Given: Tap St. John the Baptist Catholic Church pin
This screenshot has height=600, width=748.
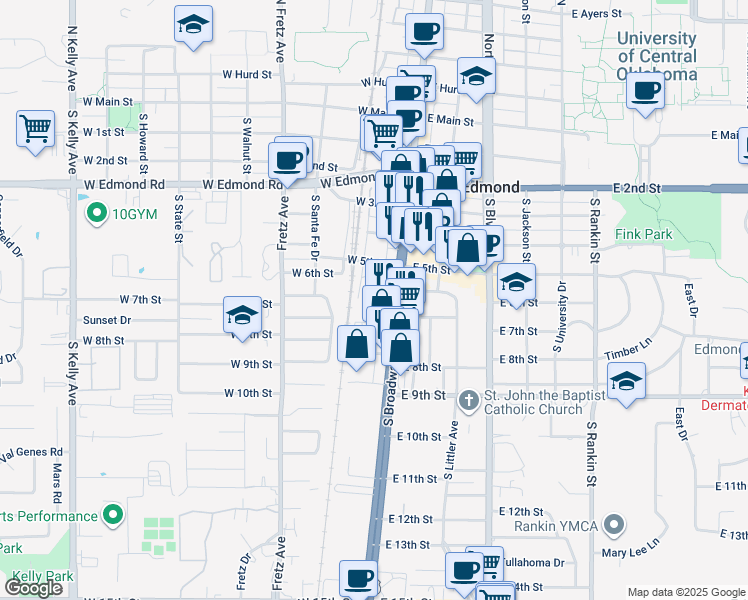Looking at the screenshot, I should [468, 401].
